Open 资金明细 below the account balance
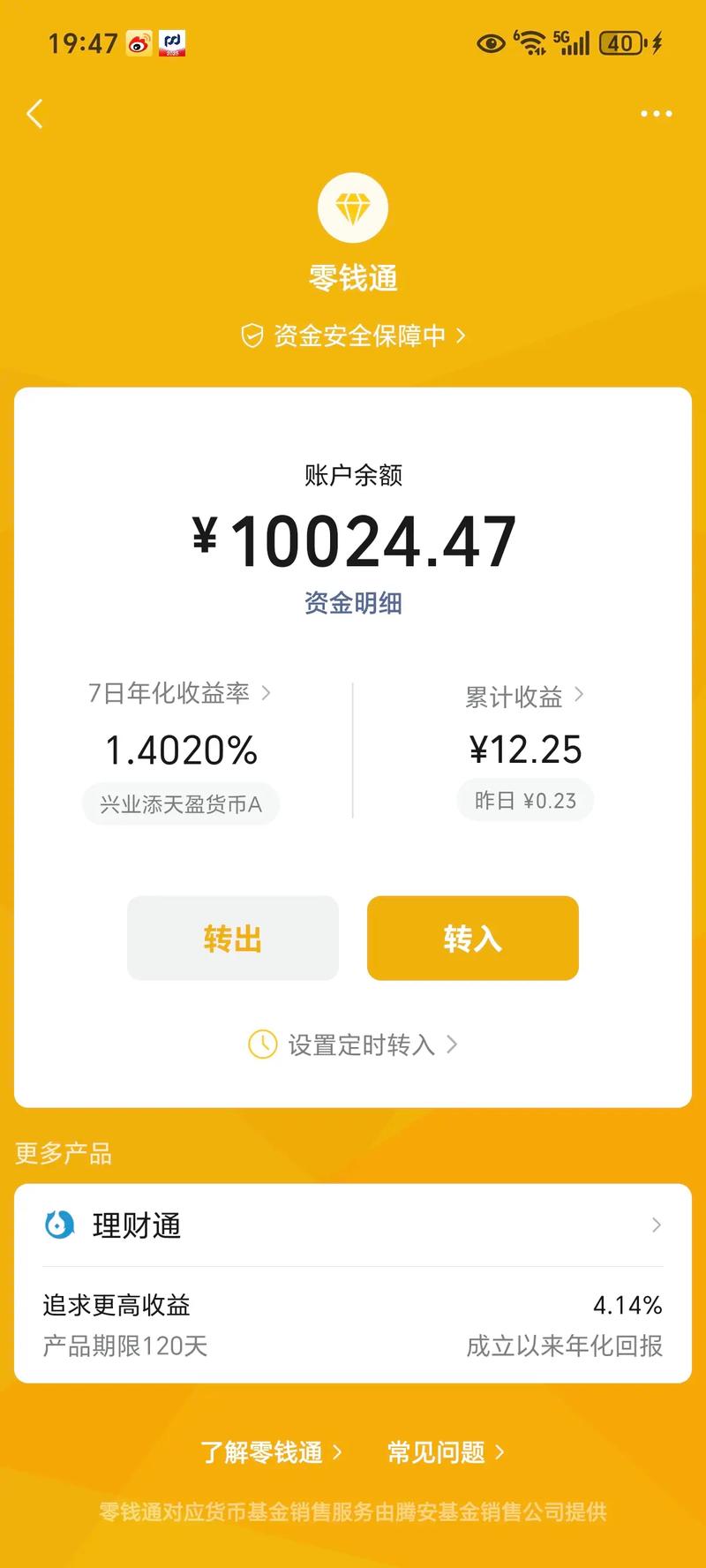This screenshot has height=1568, width=706. click(353, 603)
